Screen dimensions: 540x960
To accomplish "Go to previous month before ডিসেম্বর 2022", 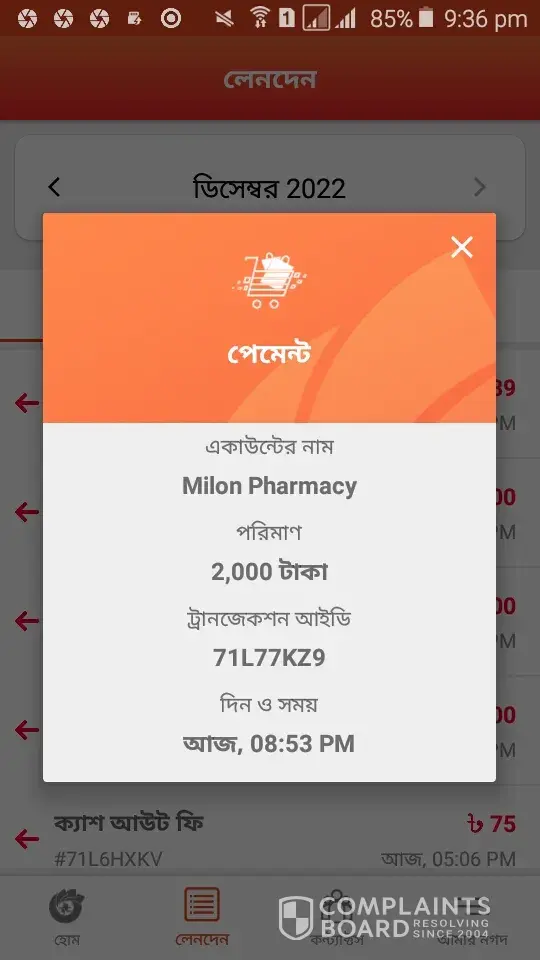I will coord(54,187).
